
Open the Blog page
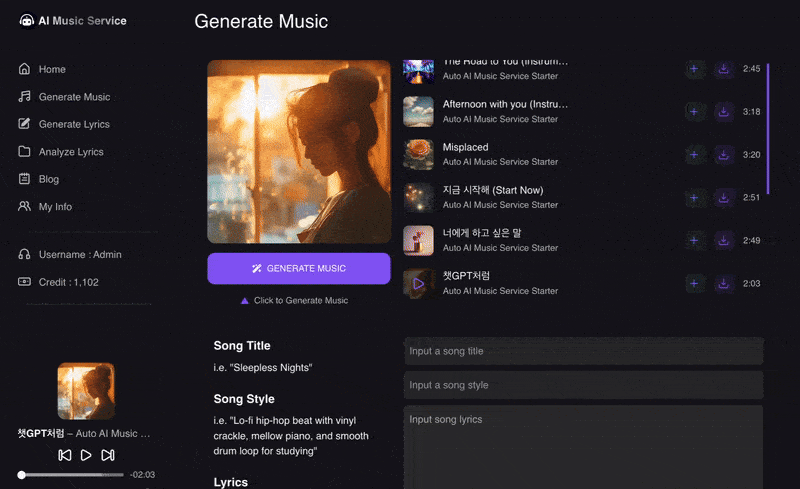click(x=49, y=179)
